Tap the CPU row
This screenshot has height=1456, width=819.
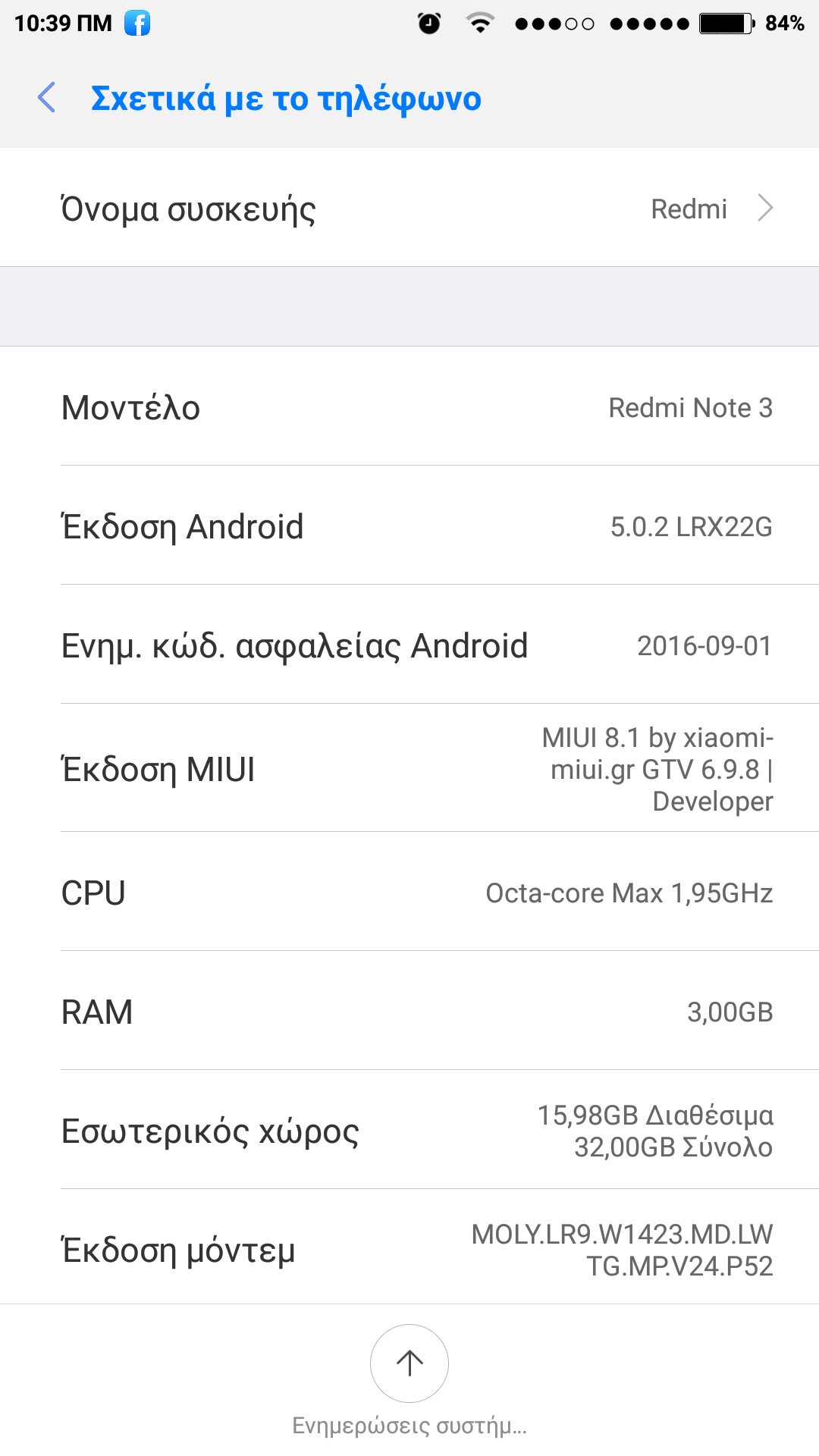pos(409,893)
